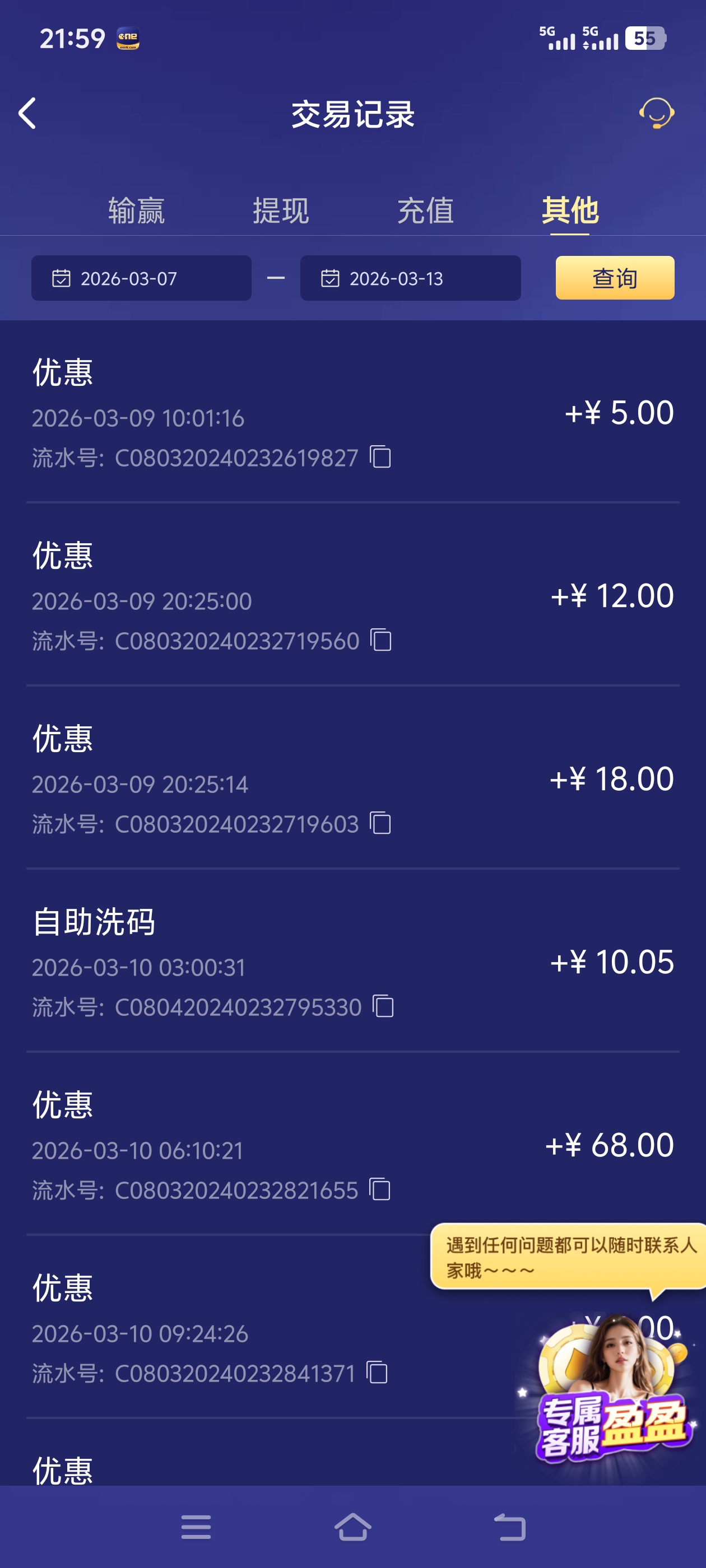
Task: Change the end date 2026-03-13
Action: pyautogui.click(x=410, y=278)
